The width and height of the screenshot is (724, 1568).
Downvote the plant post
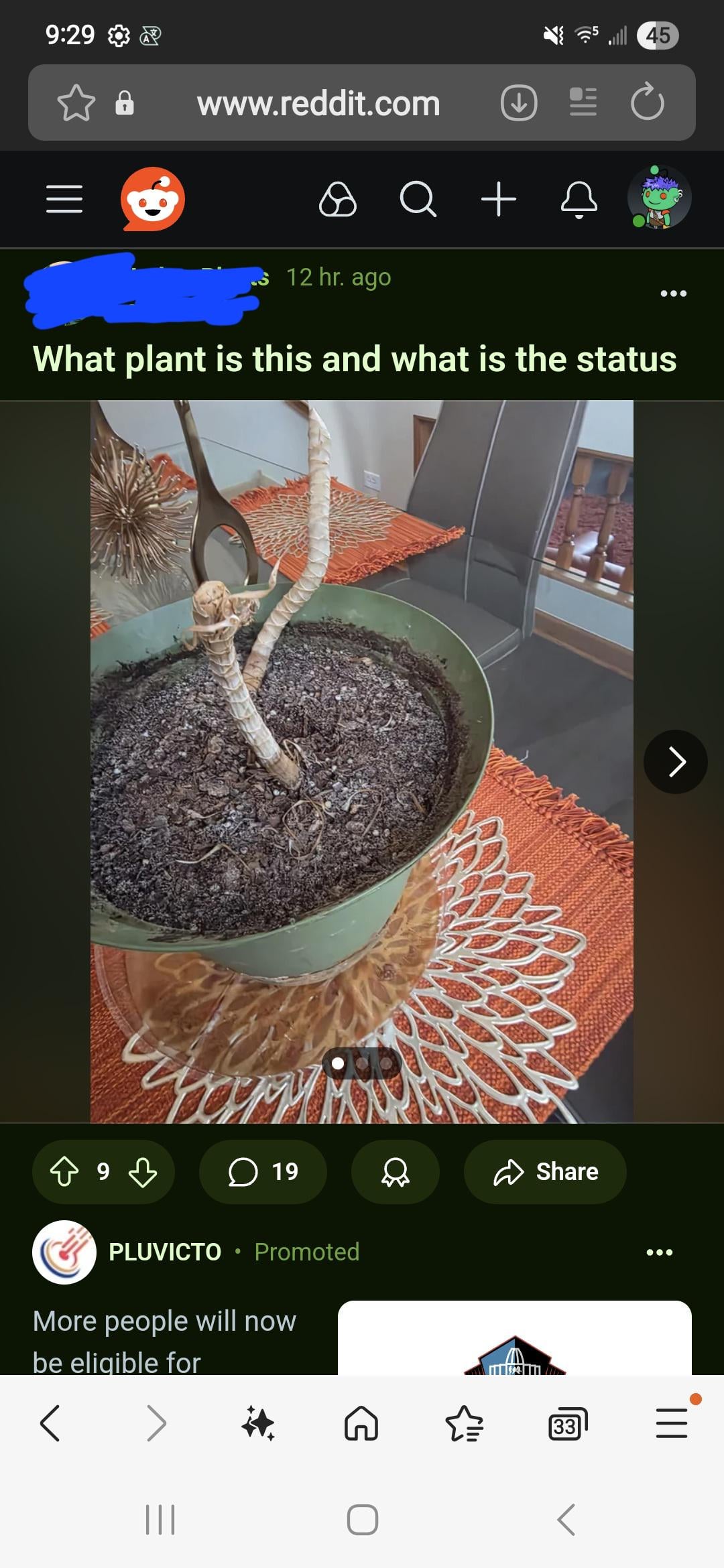tap(143, 1172)
